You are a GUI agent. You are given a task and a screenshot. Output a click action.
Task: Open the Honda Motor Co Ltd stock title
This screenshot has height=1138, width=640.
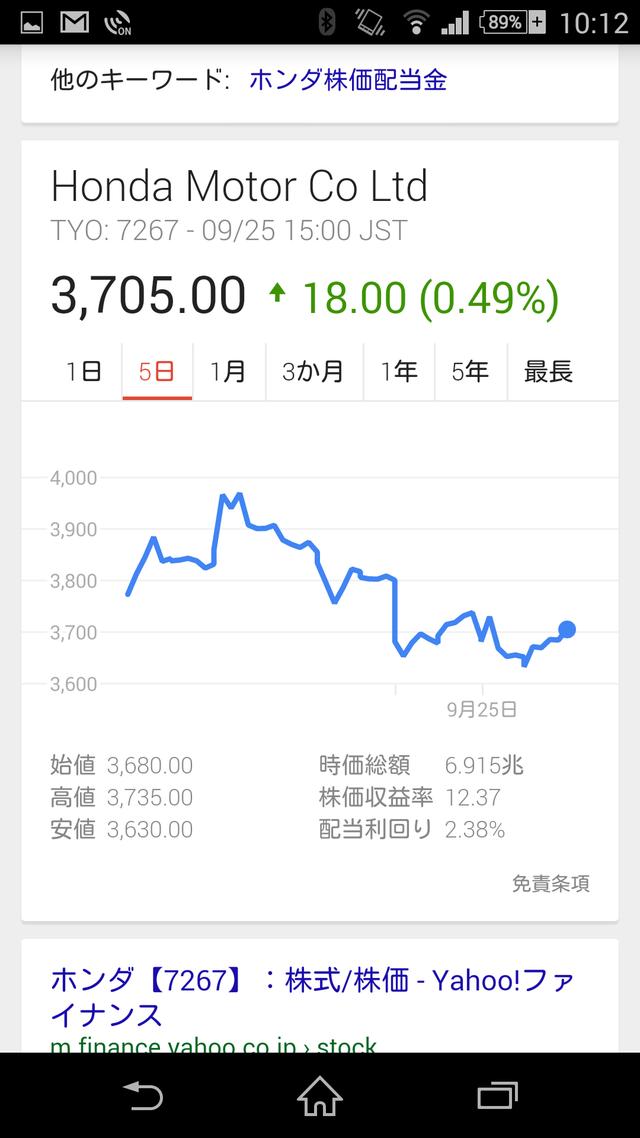(239, 187)
